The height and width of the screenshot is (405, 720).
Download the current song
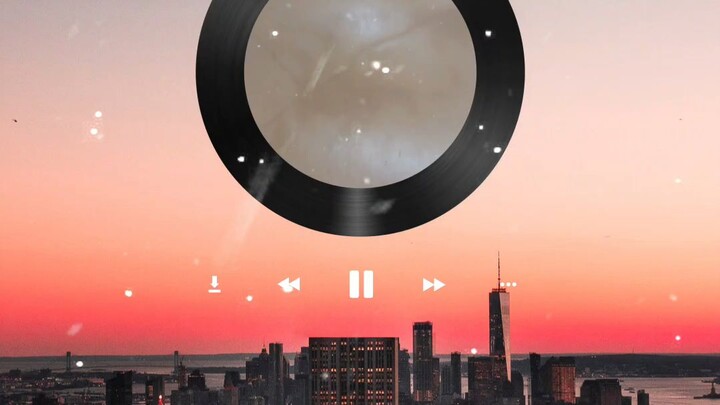pos(214,284)
